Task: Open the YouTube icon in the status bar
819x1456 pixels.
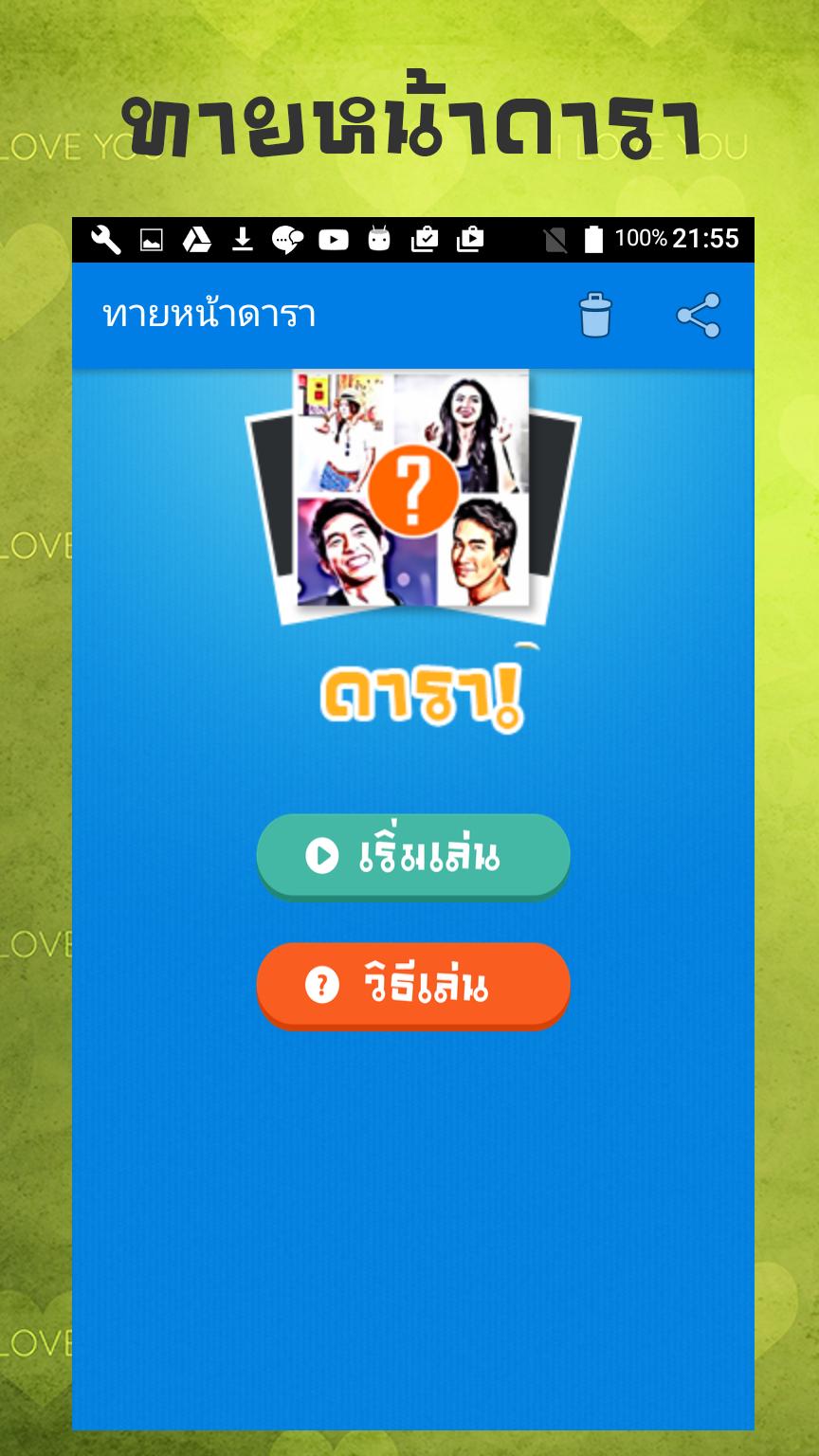Action: click(334, 241)
